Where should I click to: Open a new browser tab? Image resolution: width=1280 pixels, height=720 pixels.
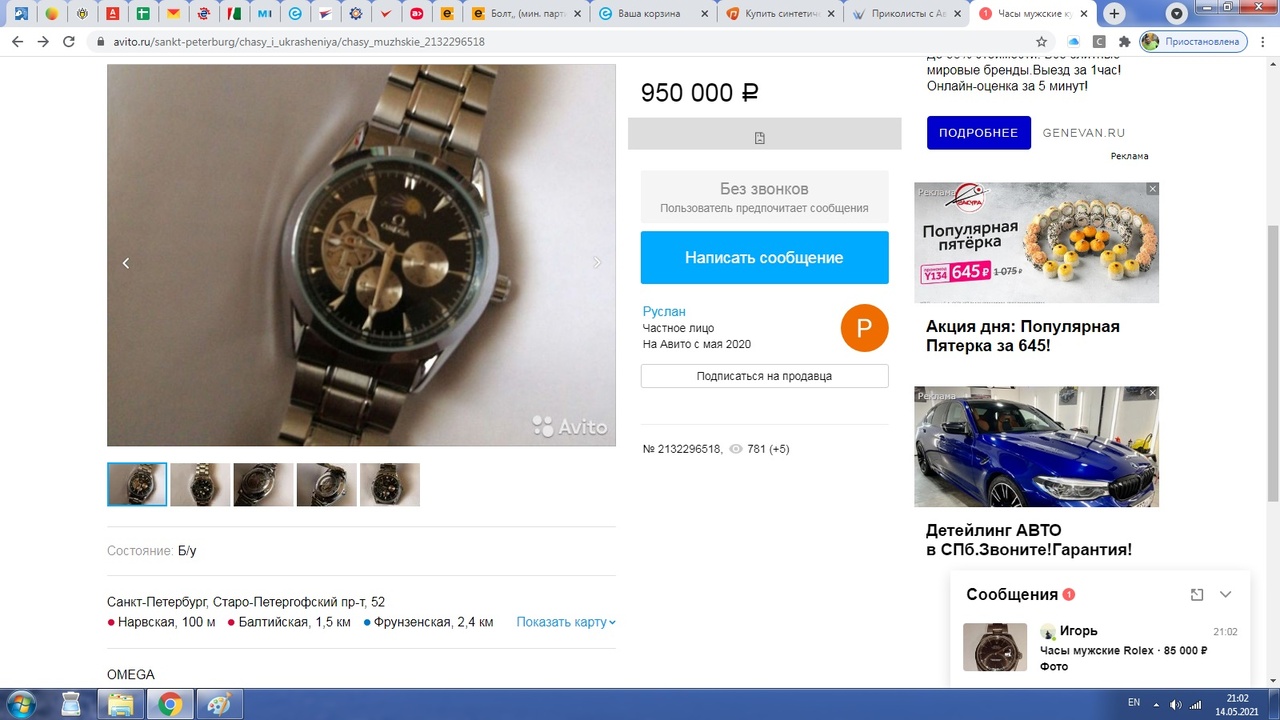pos(1114,14)
